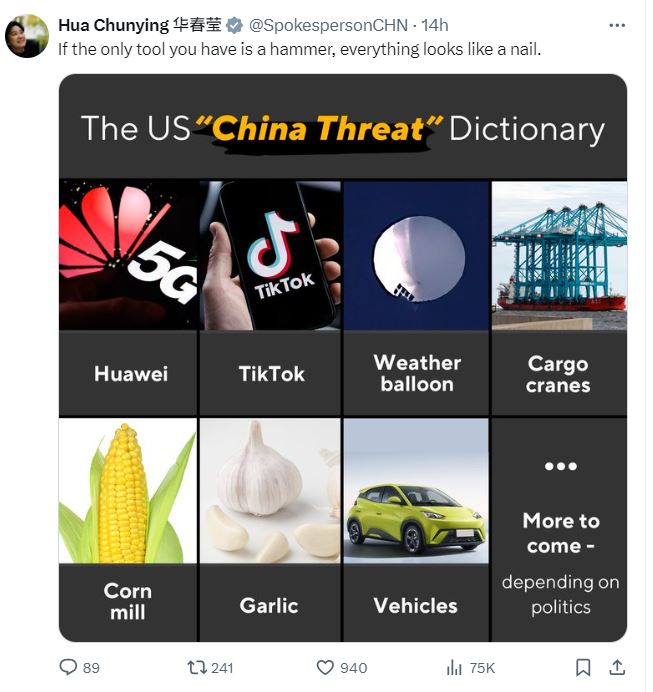Viewport: 653px width, 692px height.
Task: Repost this tweet
Action: [197, 667]
